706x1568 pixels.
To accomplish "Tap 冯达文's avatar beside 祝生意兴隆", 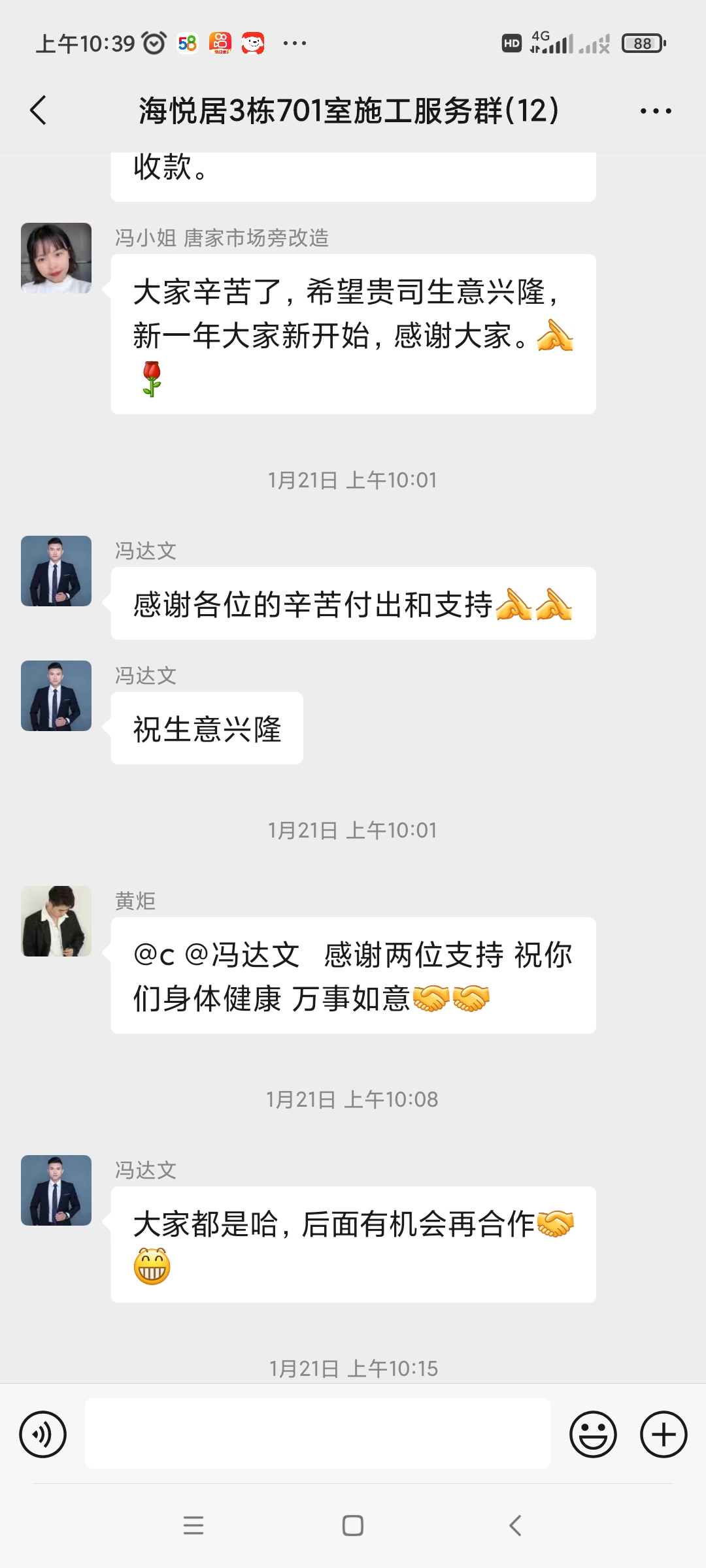I will [x=56, y=696].
